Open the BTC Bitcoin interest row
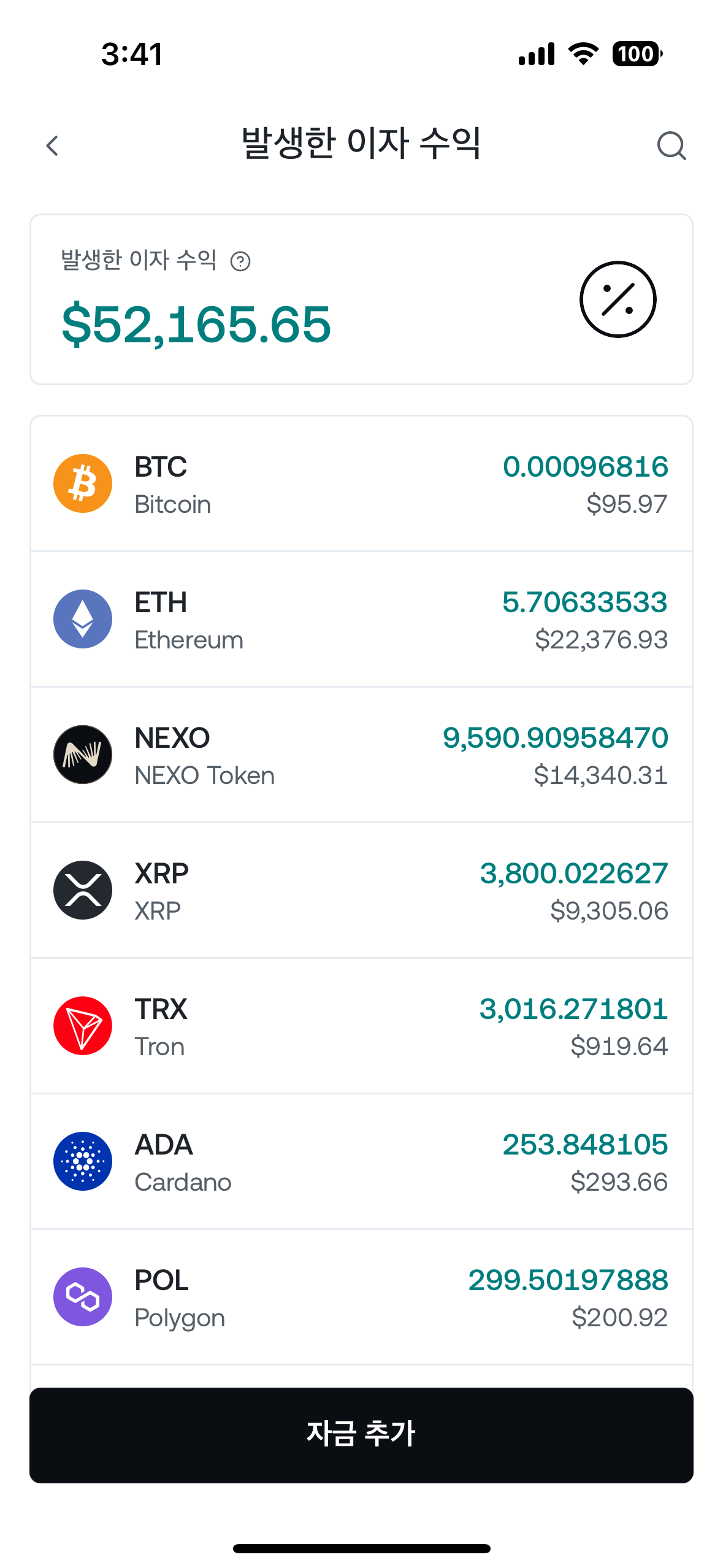The image size is (723, 1568). pos(361,484)
